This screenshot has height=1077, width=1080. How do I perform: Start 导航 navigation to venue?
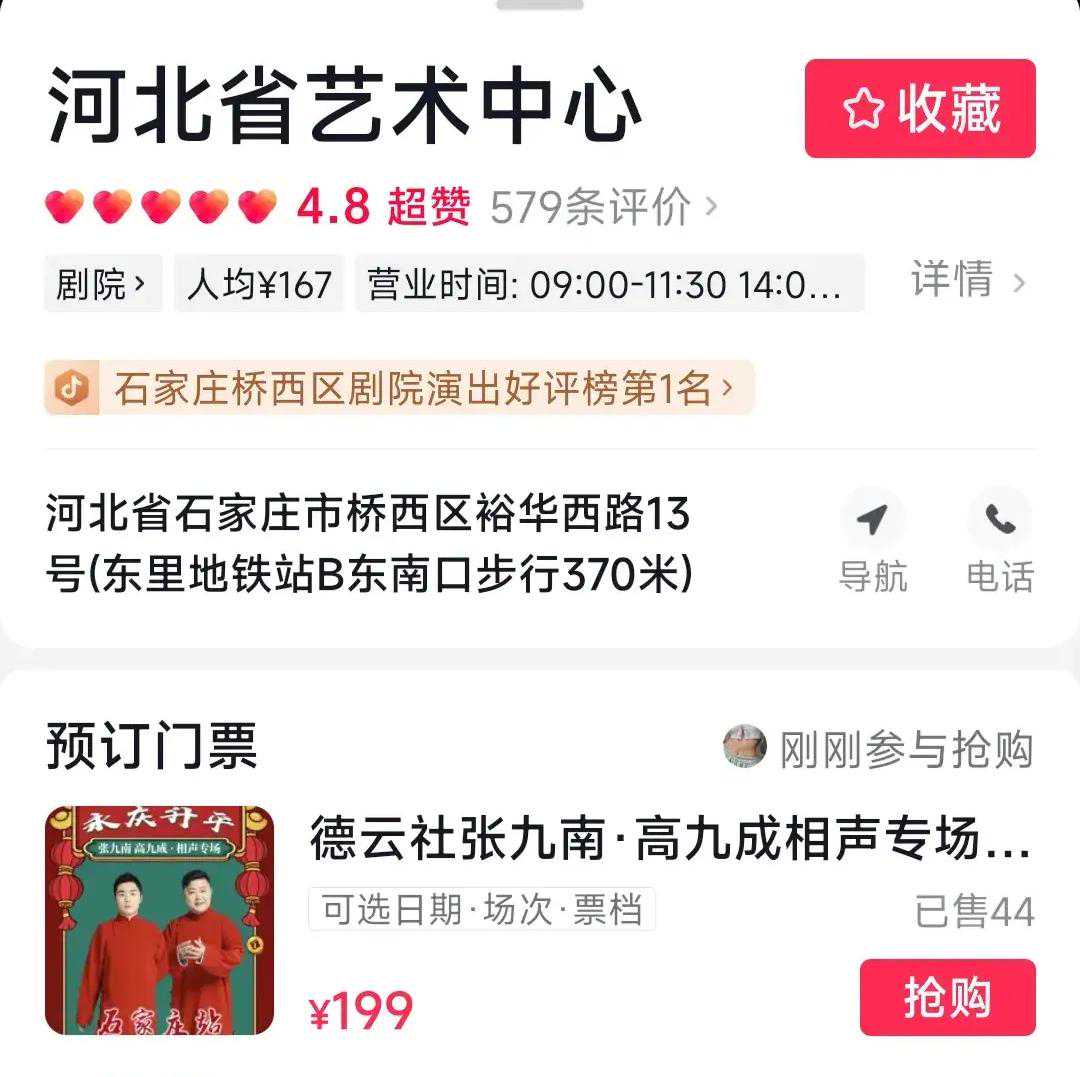pyautogui.click(x=872, y=541)
